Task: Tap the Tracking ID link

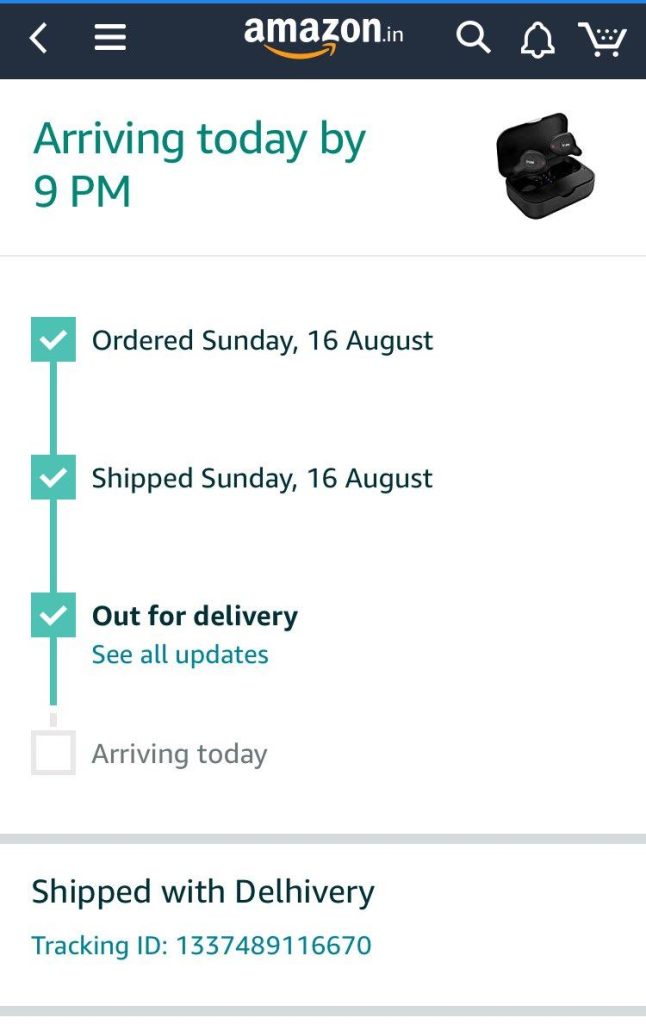Action: [201, 945]
